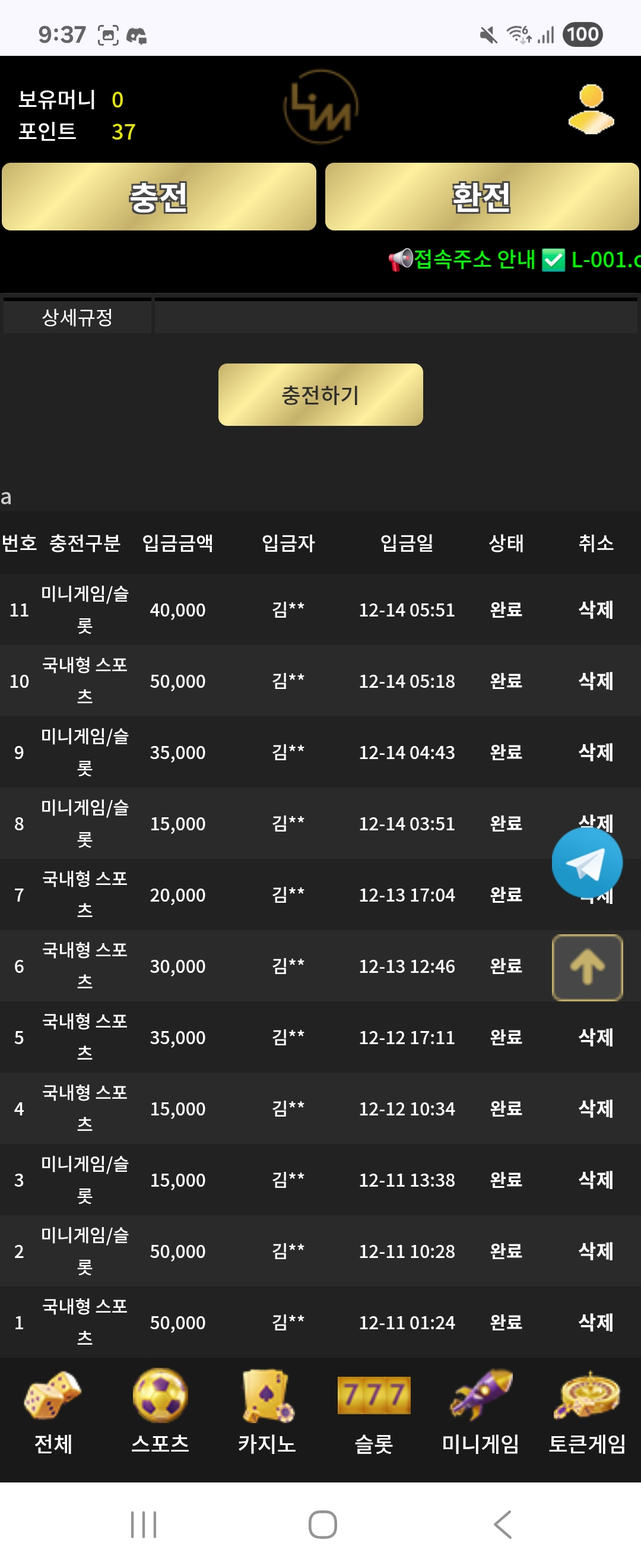
Task: Tap the scroll-to-top arrow button
Action: 587,967
